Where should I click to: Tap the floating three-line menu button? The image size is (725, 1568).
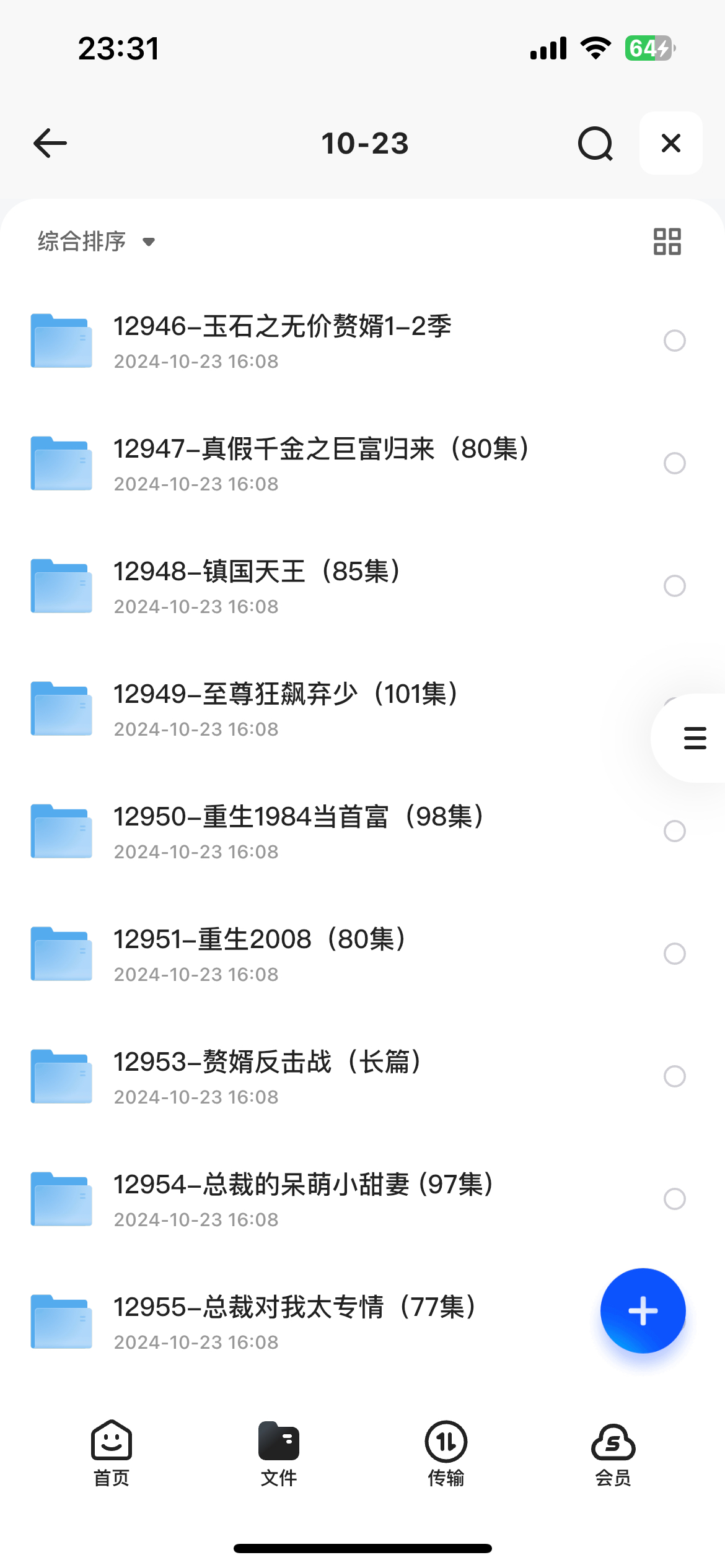[694, 738]
